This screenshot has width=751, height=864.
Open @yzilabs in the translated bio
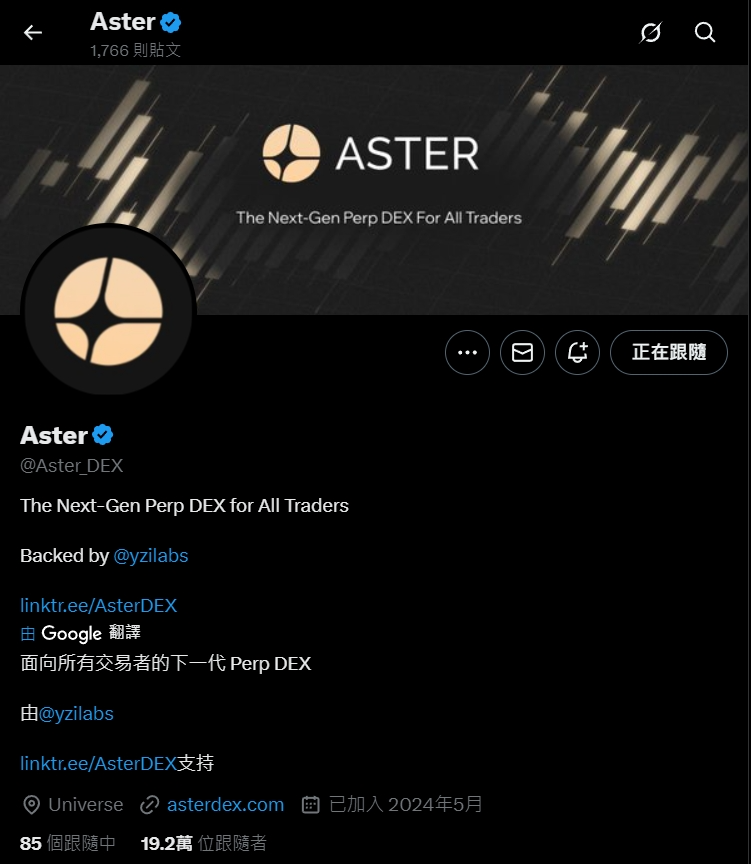pos(76,714)
